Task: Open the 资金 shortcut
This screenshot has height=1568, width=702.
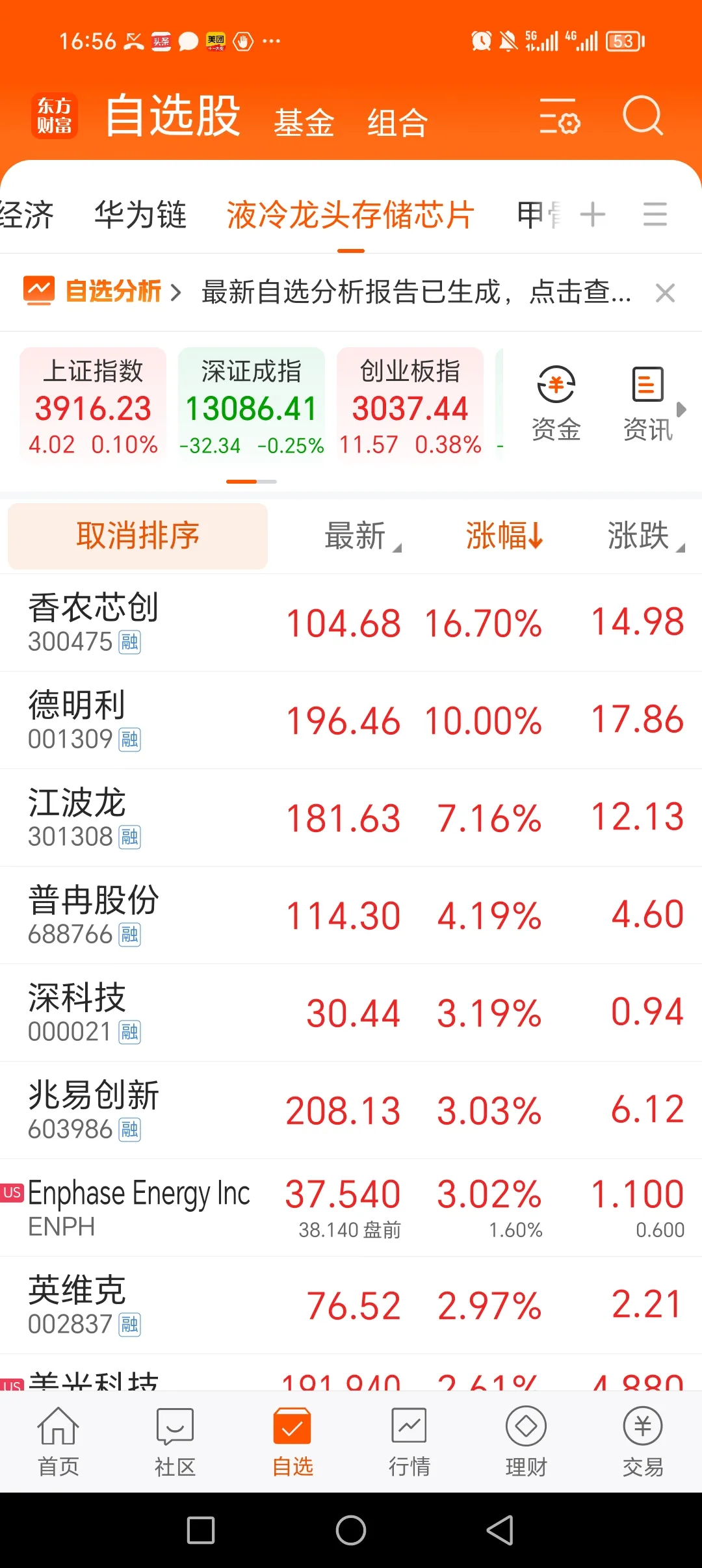Action: pyautogui.click(x=556, y=403)
